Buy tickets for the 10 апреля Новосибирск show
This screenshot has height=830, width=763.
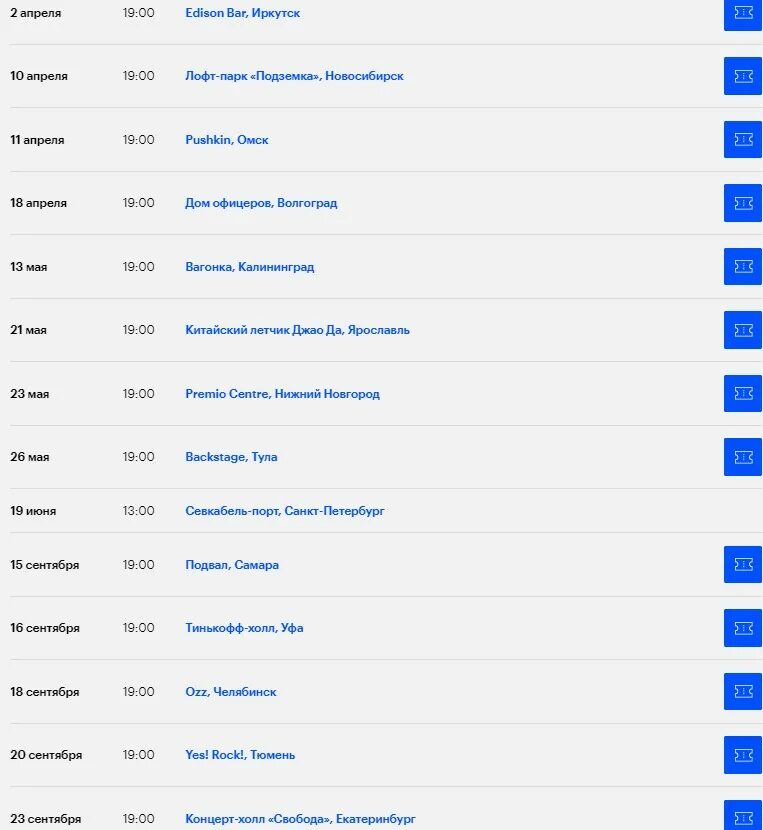coord(743,76)
